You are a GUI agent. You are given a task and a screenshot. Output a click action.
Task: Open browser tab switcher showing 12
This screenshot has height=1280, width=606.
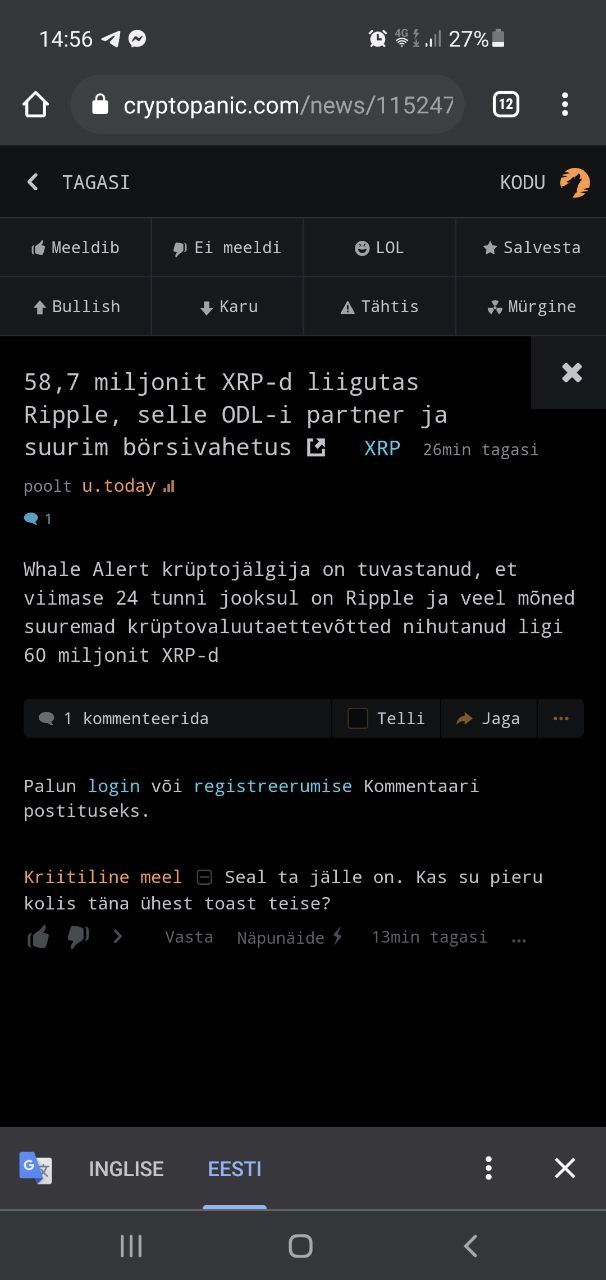coord(506,104)
